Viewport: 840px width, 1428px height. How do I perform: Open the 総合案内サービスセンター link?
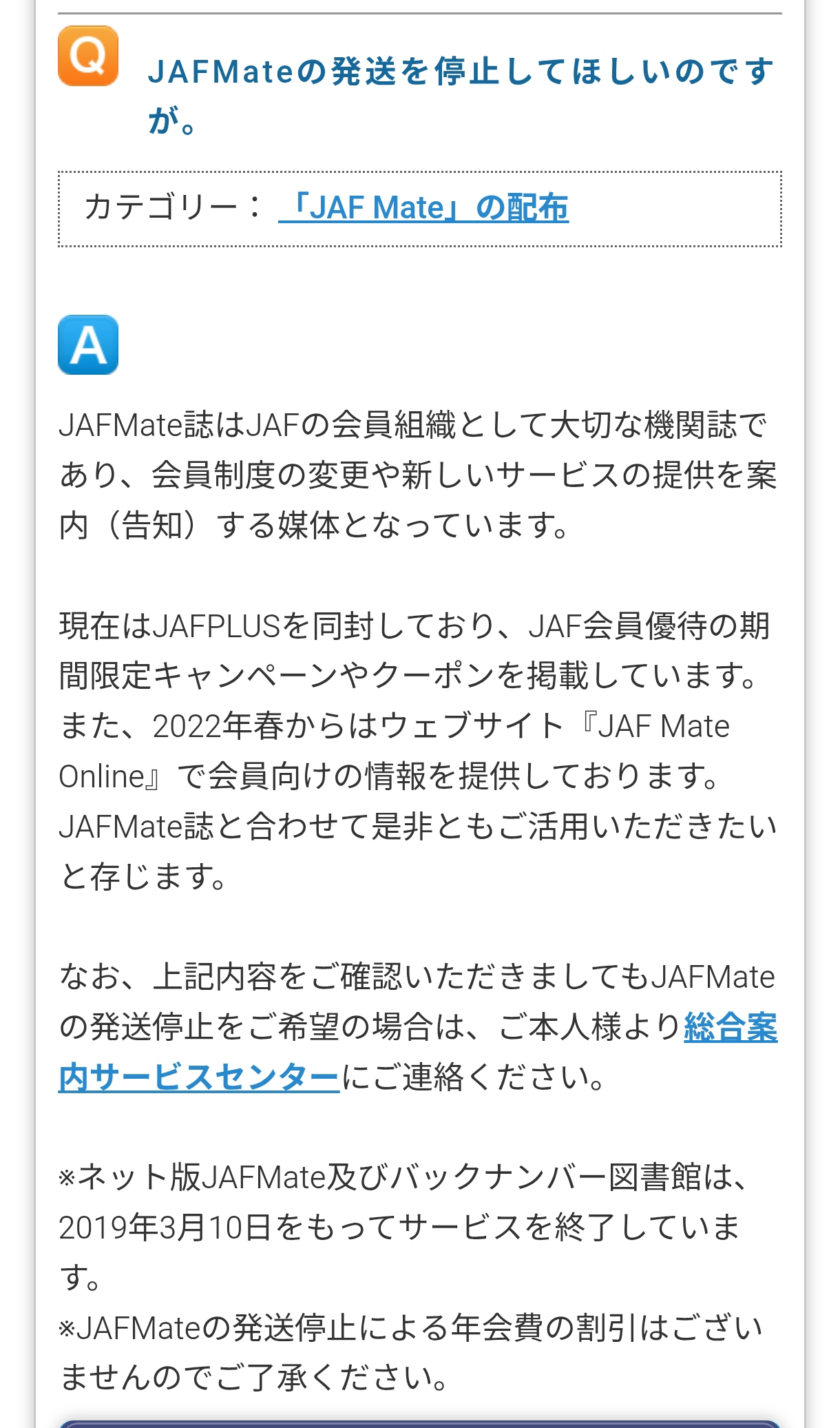(200, 1077)
